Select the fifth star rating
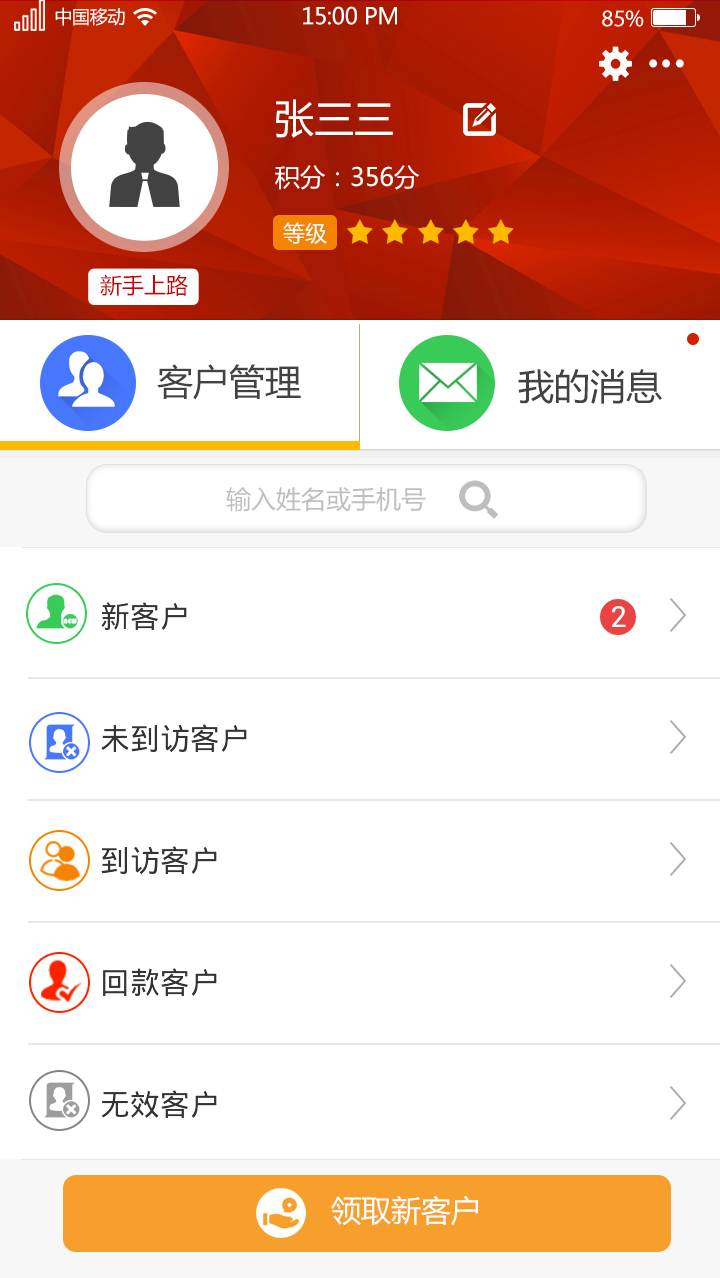This screenshot has height=1278, width=720. [x=502, y=231]
